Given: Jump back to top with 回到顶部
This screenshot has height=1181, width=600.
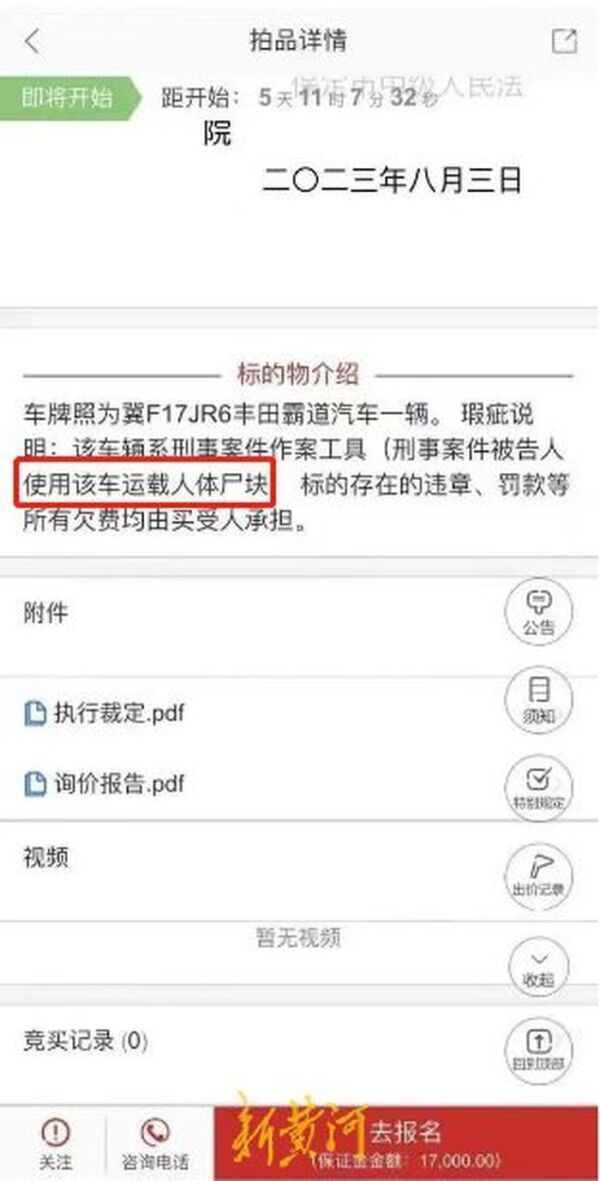Looking at the screenshot, I should tap(538, 1046).
